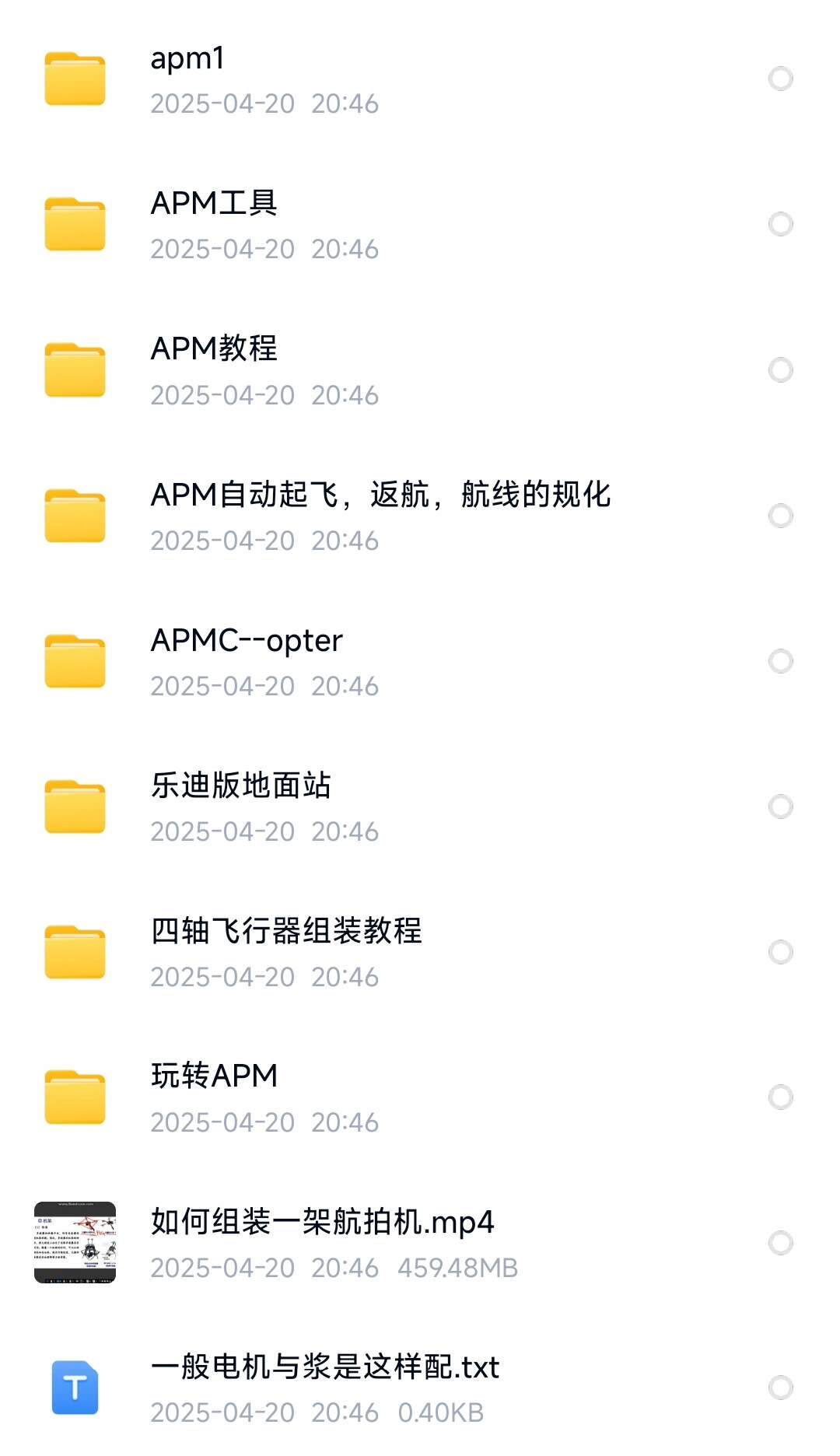Check the circle for APM自动起飞 folder
840x1456 pixels.
point(780,516)
